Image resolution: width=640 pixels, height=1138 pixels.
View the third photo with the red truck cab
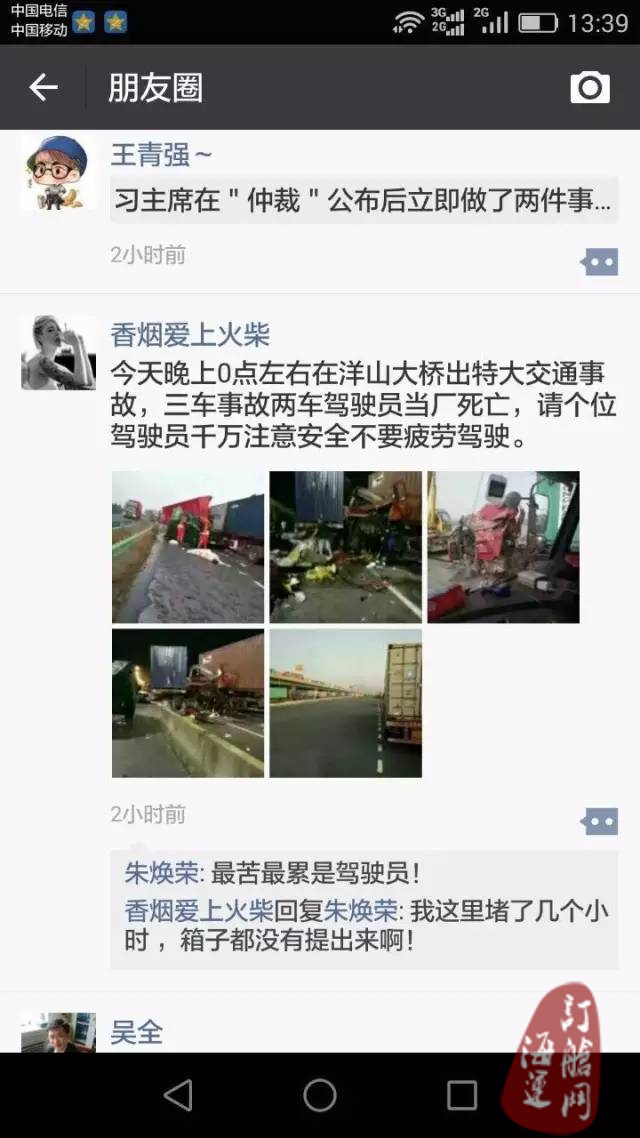click(x=503, y=547)
